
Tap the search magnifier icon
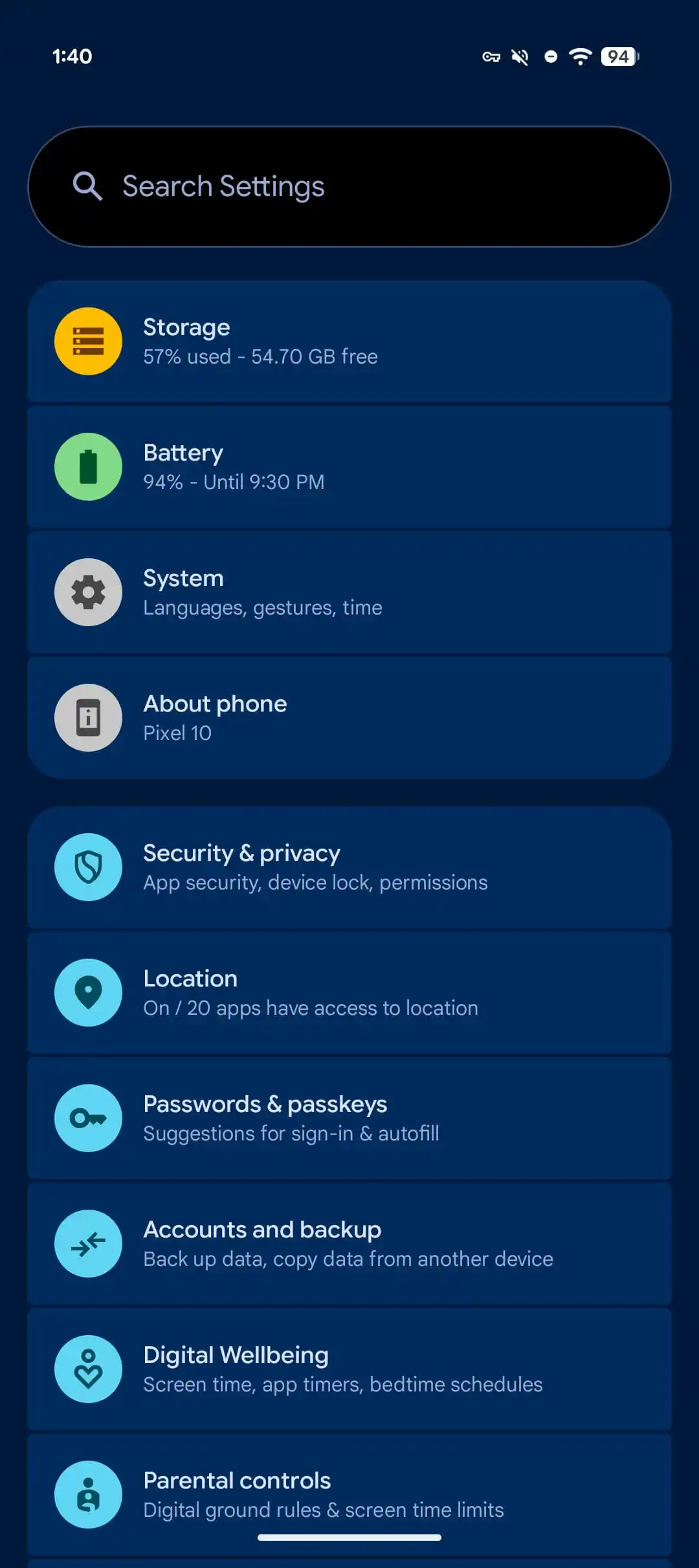89,186
